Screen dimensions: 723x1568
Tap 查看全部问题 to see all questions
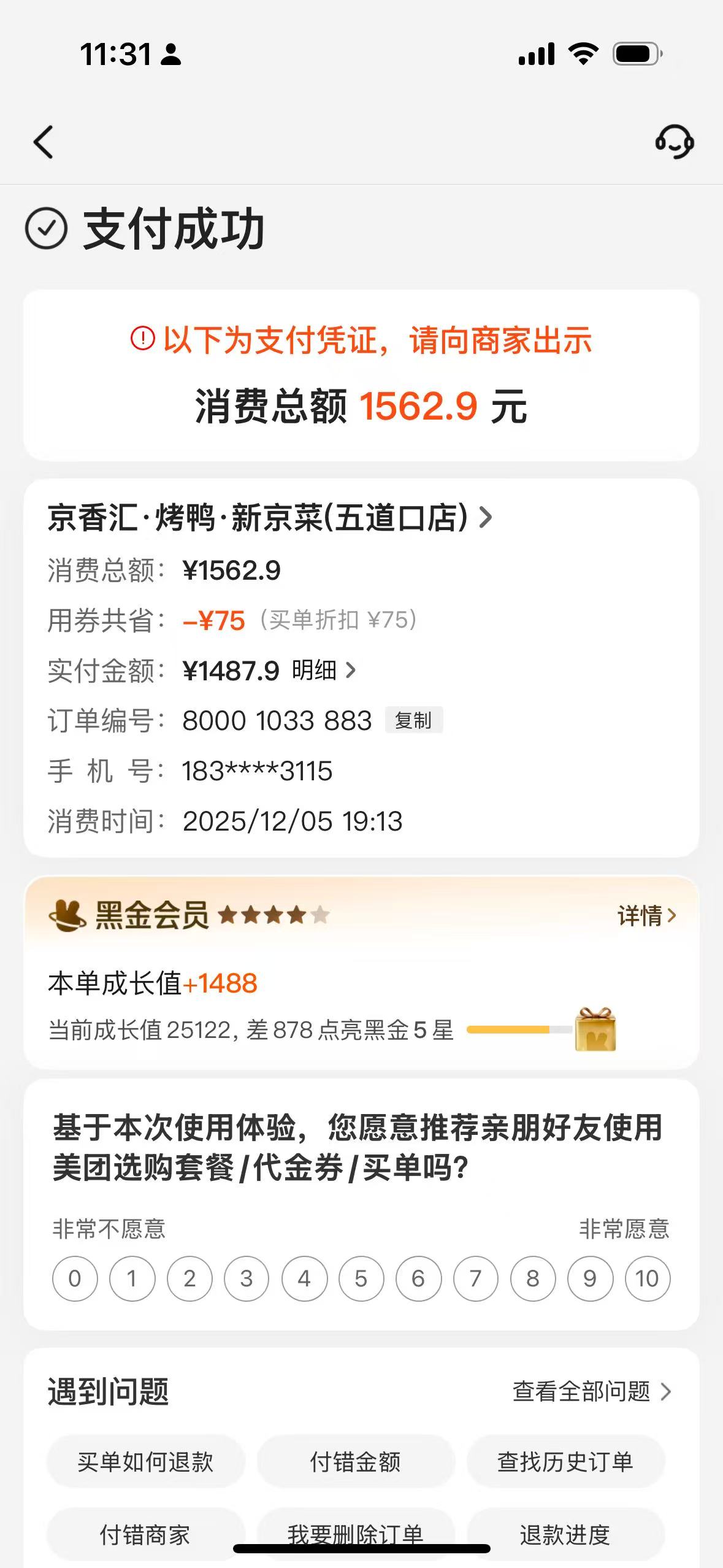[x=592, y=1392]
